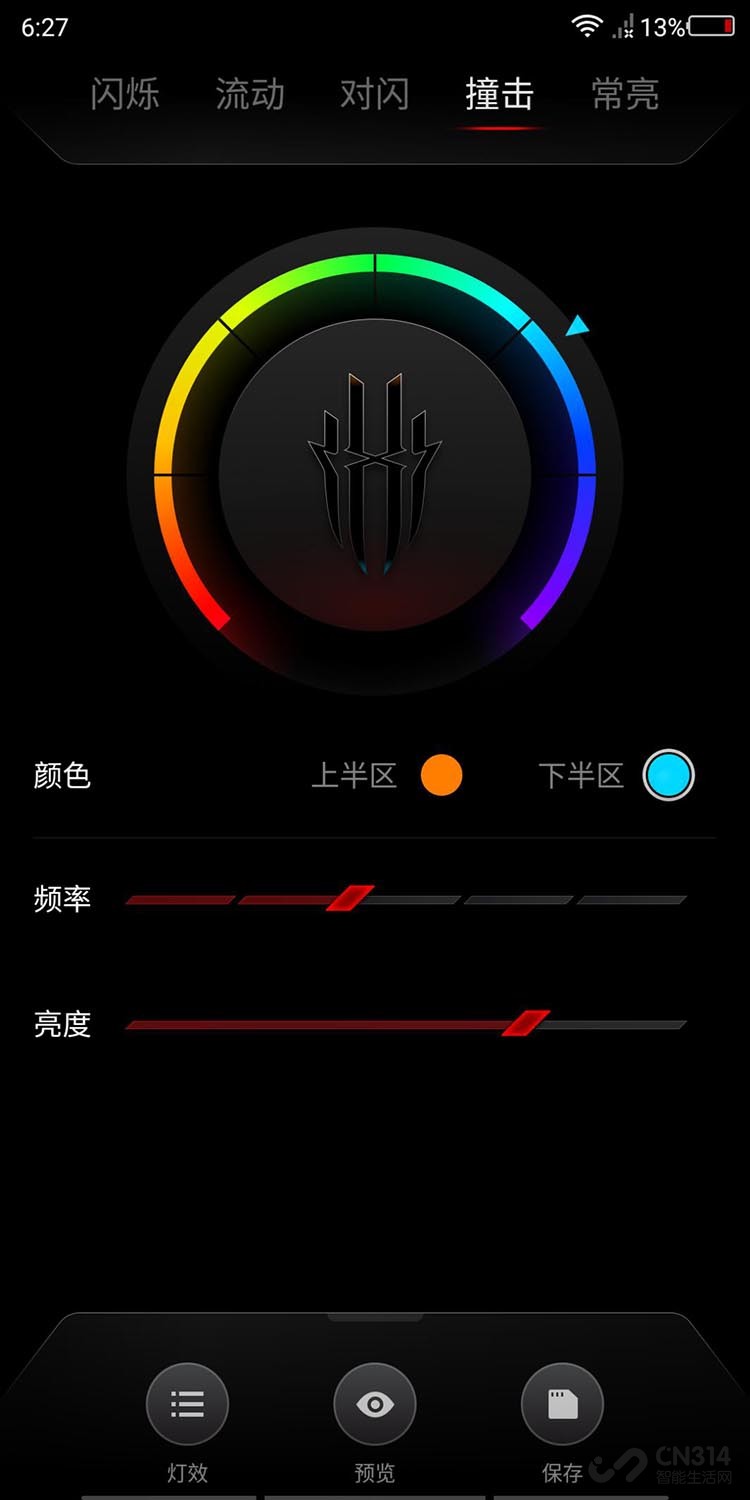This screenshot has width=750, height=1500.
Task: Switch to the 对闪 tab
Action: coord(375,95)
